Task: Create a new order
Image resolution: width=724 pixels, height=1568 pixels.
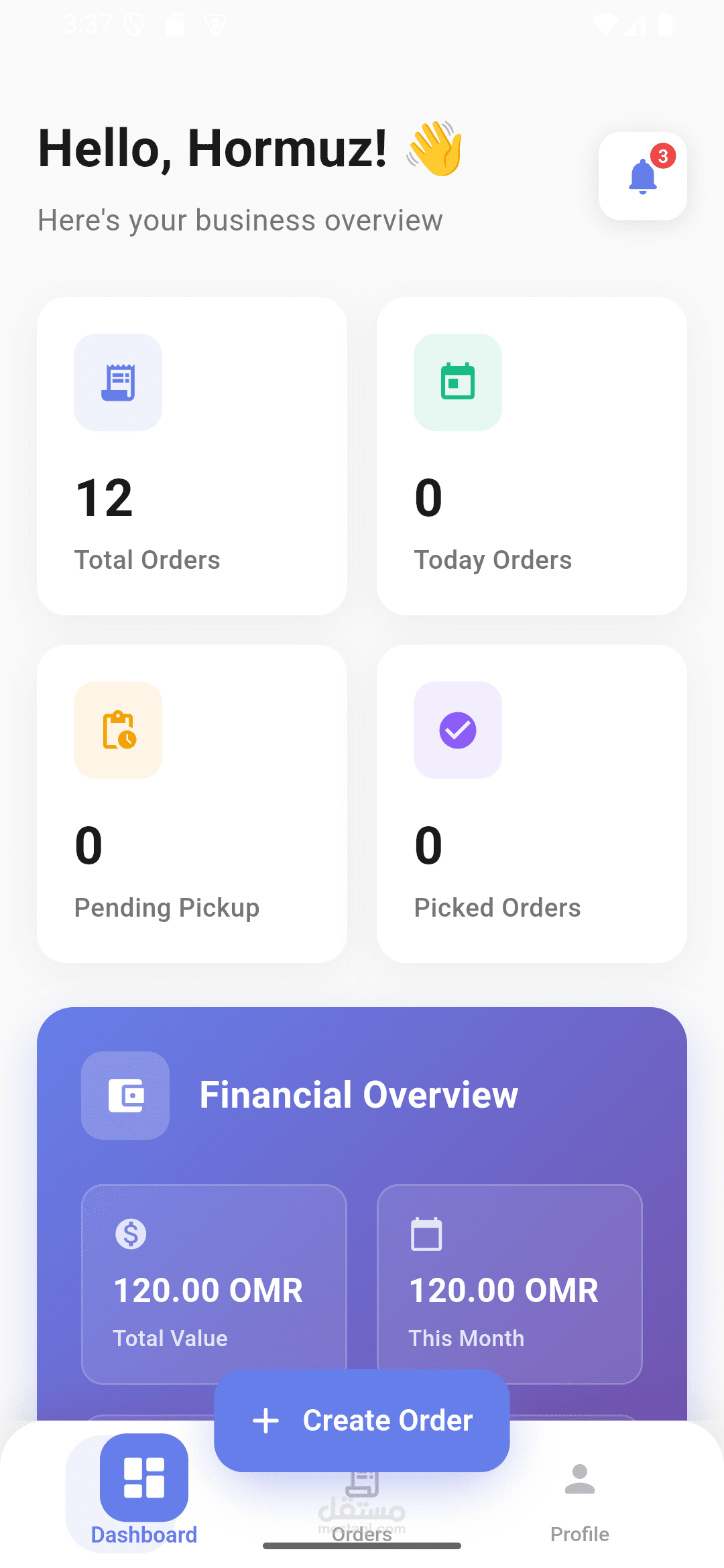Action: [x=362, y=1421]
